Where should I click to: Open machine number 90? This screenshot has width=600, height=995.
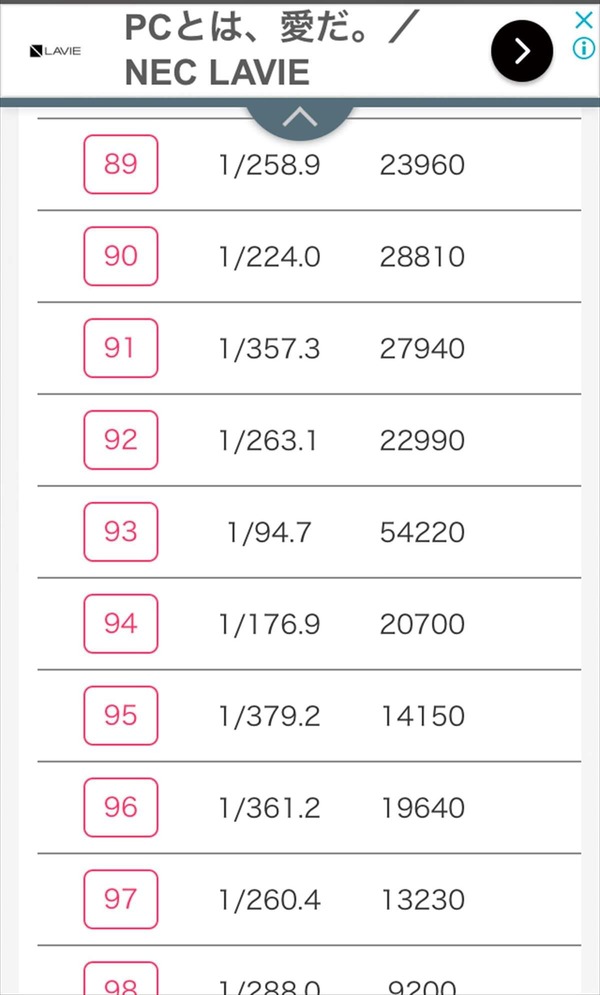pos(121,256)
